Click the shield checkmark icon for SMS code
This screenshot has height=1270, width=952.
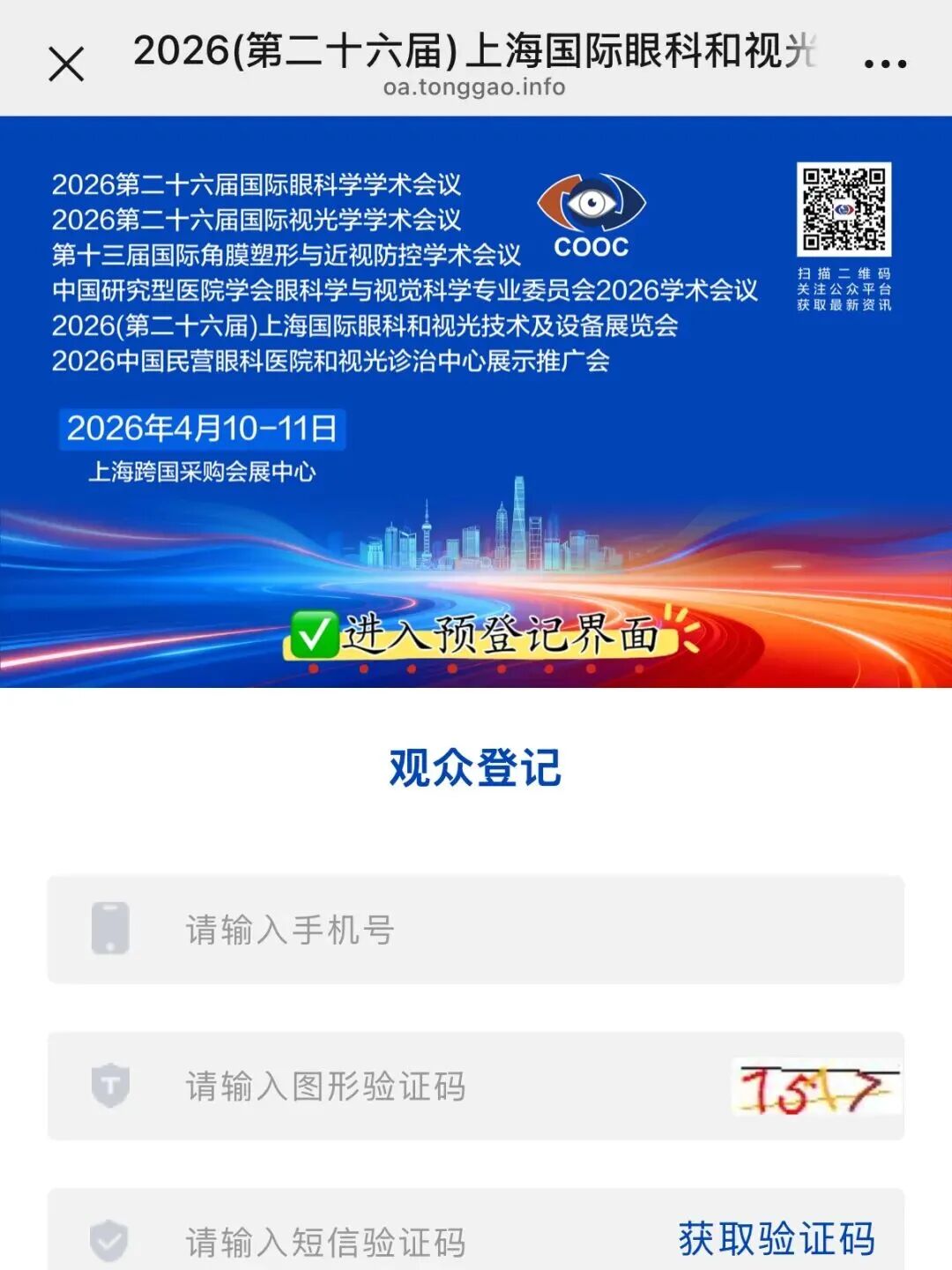[x=109, y=1239]
